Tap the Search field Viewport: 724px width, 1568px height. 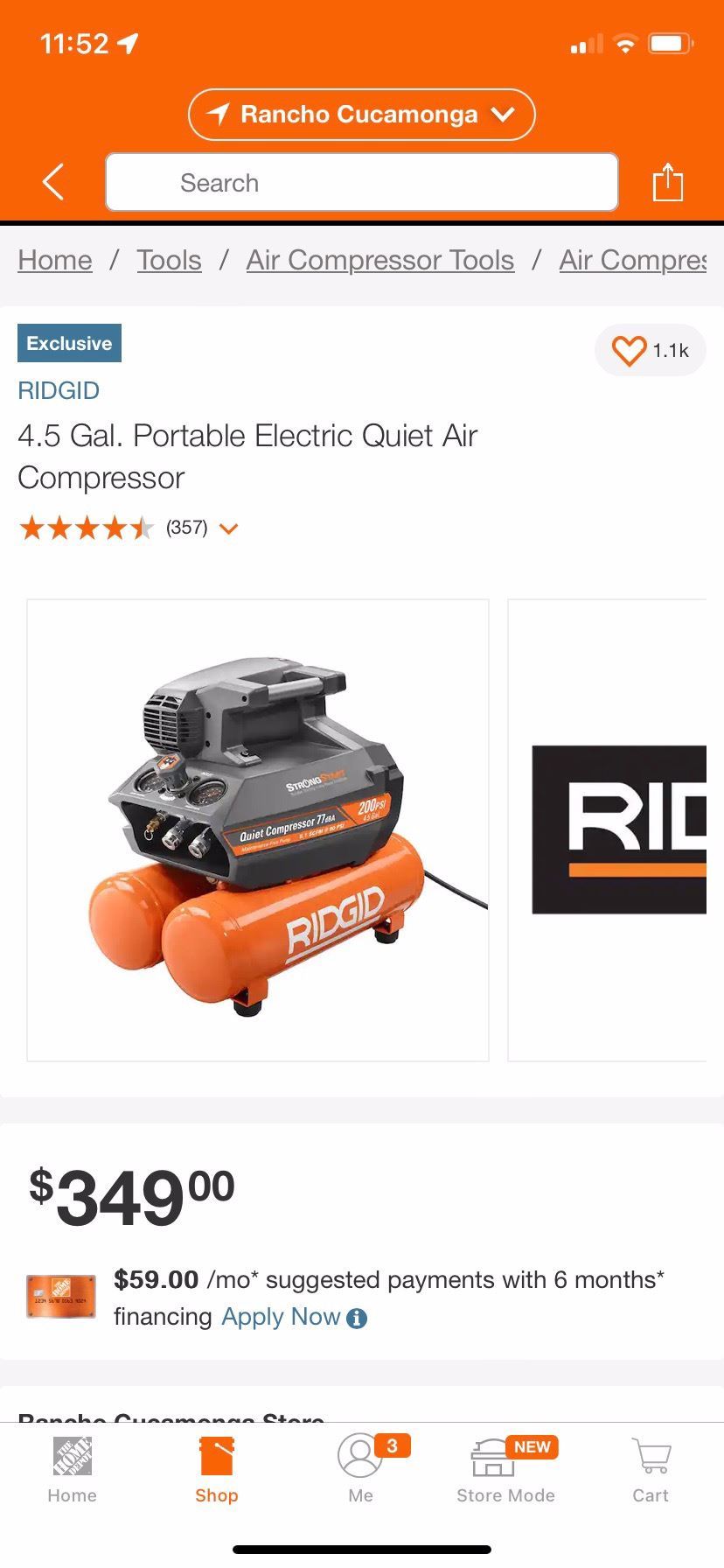point(361,183)
